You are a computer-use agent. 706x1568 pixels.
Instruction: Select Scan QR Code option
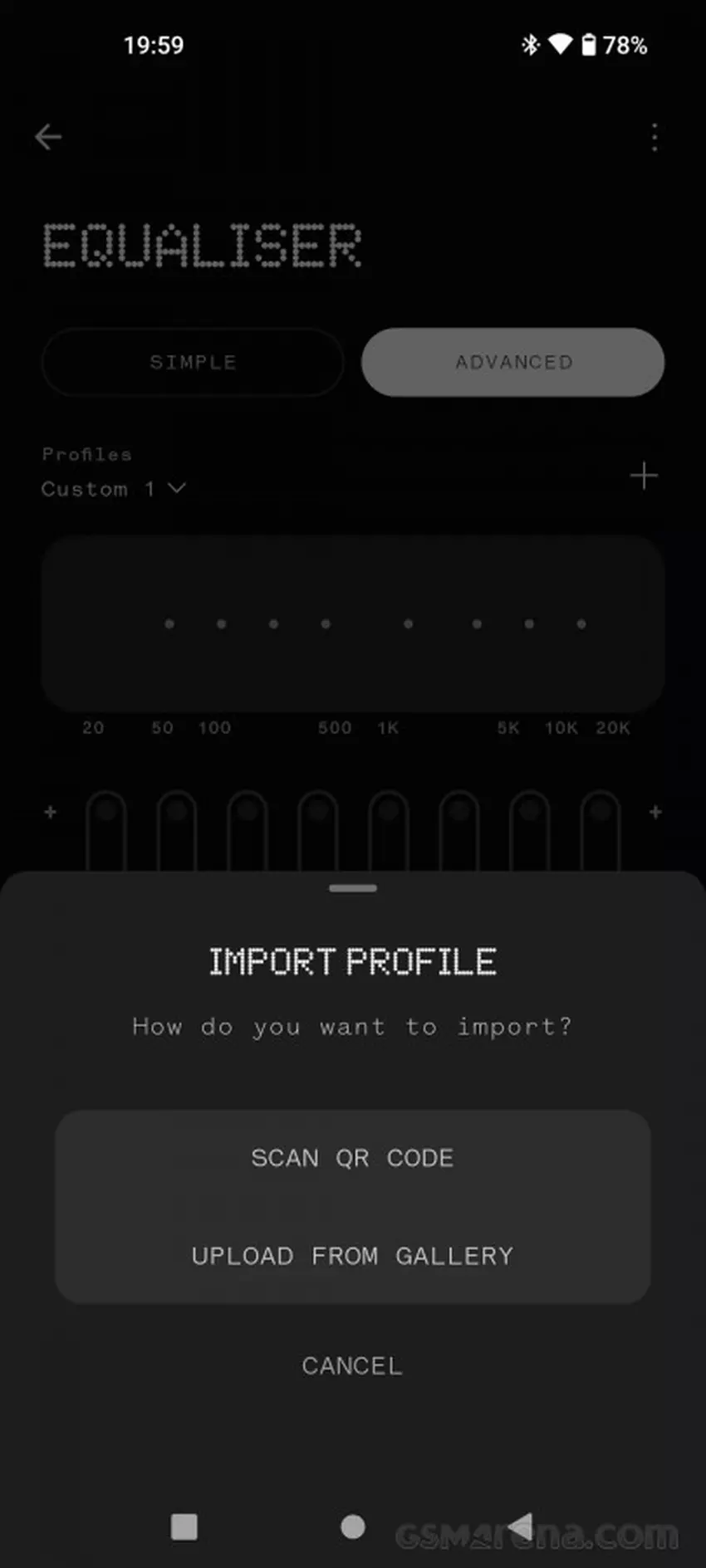pyautogui.click(x=352, y=1158)
